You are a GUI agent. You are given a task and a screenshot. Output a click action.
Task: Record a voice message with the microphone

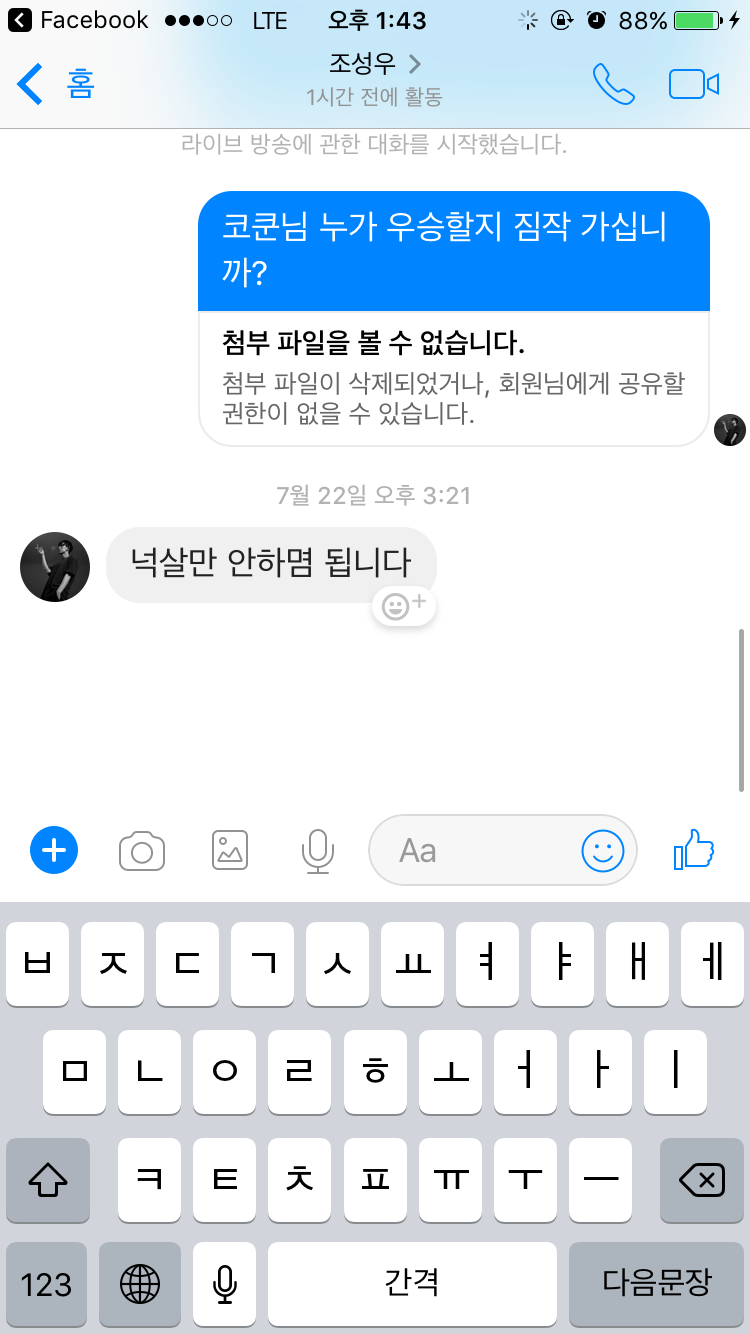(x=317, y=851)
